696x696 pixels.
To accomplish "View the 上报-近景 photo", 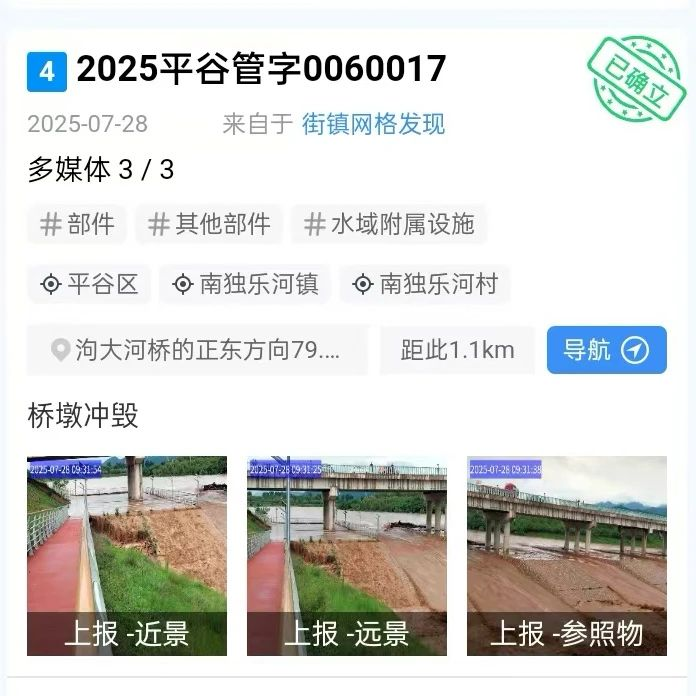I will pyautogui.click(x=127, y=555).
